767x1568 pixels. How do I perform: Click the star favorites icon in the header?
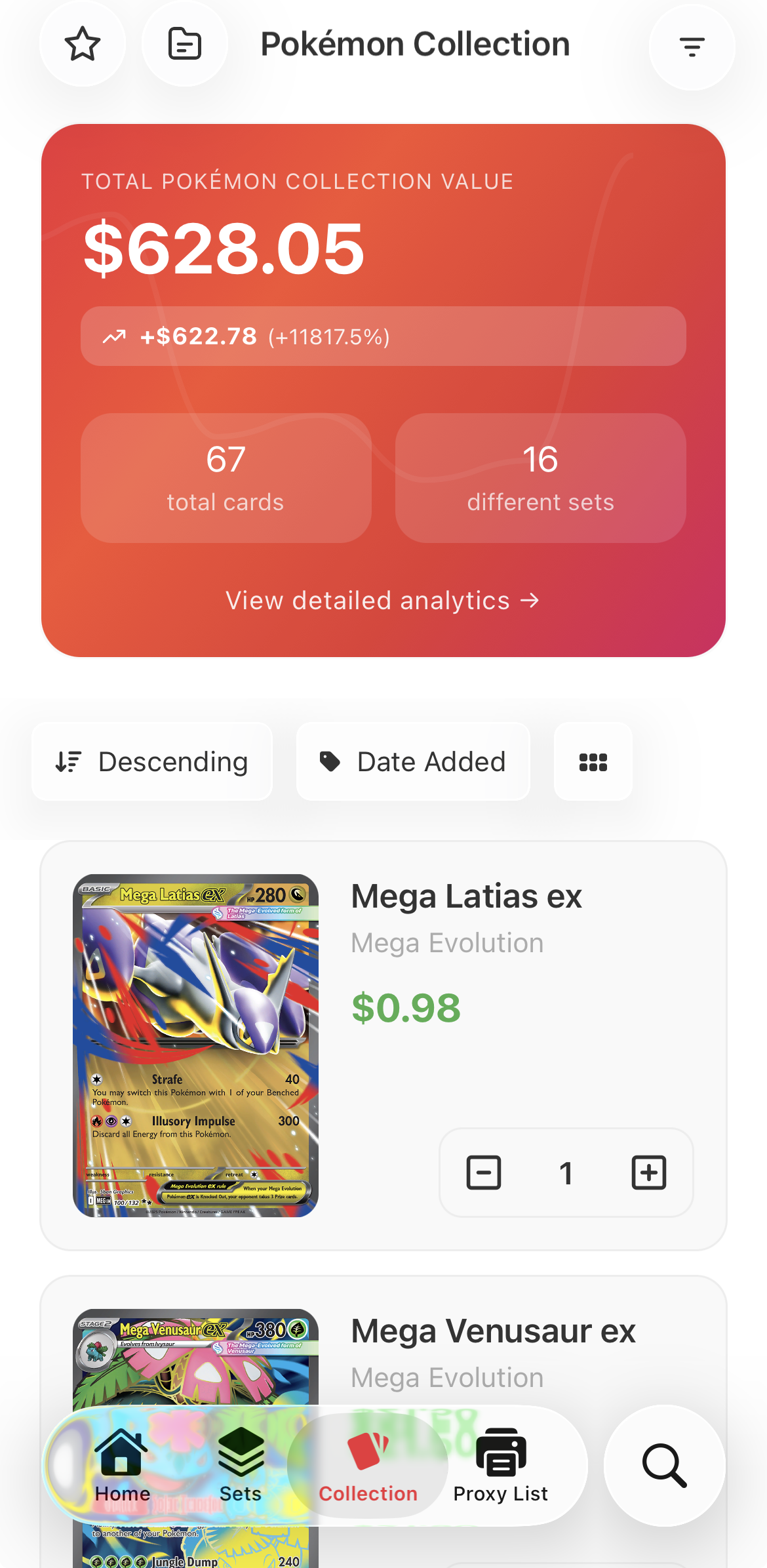[83, 44]
